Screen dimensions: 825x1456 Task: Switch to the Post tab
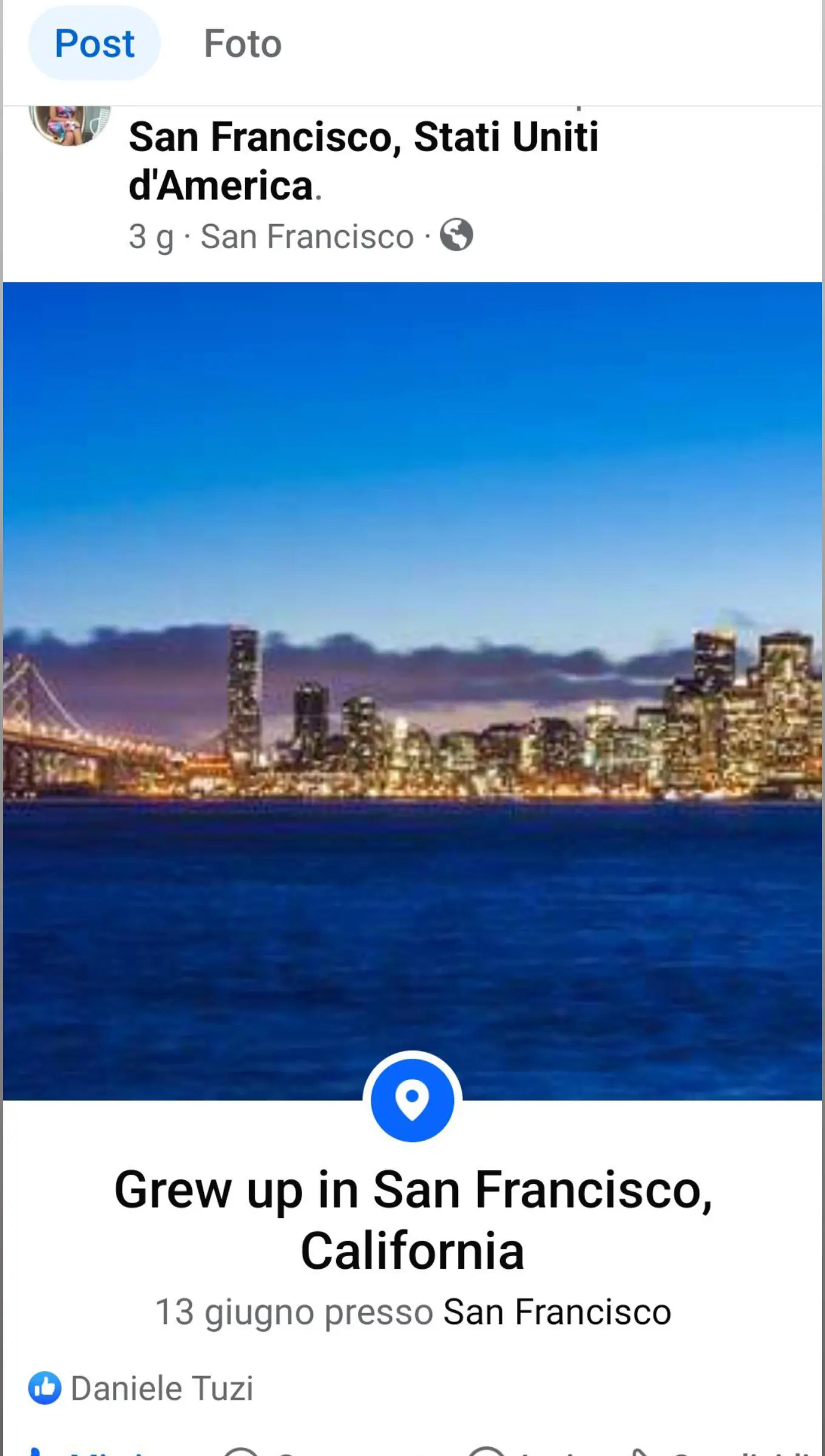click(94, 44)
